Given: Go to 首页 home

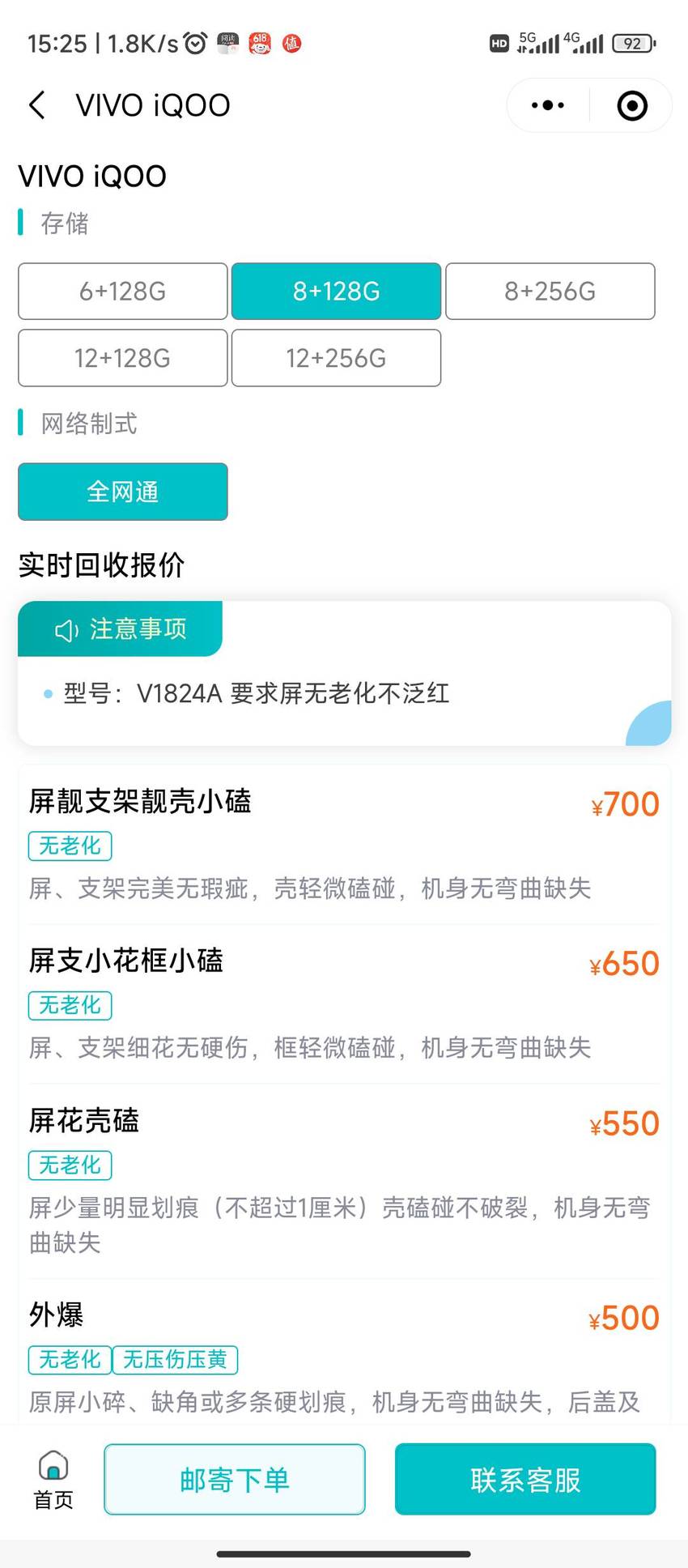Looking at the screenshot, I should [53, 1479].
